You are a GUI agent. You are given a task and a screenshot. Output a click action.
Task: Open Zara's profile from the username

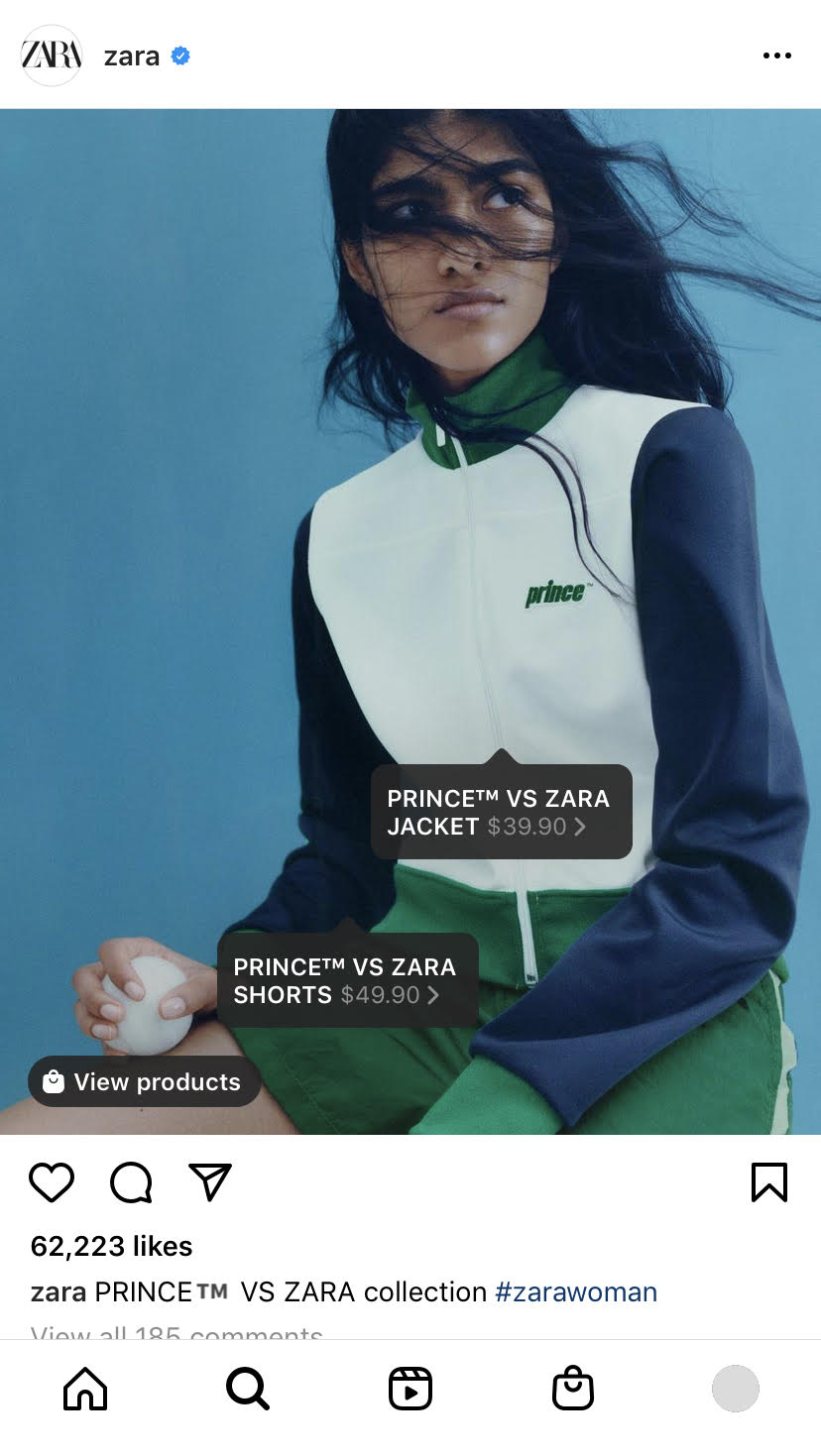pos(131,56)
